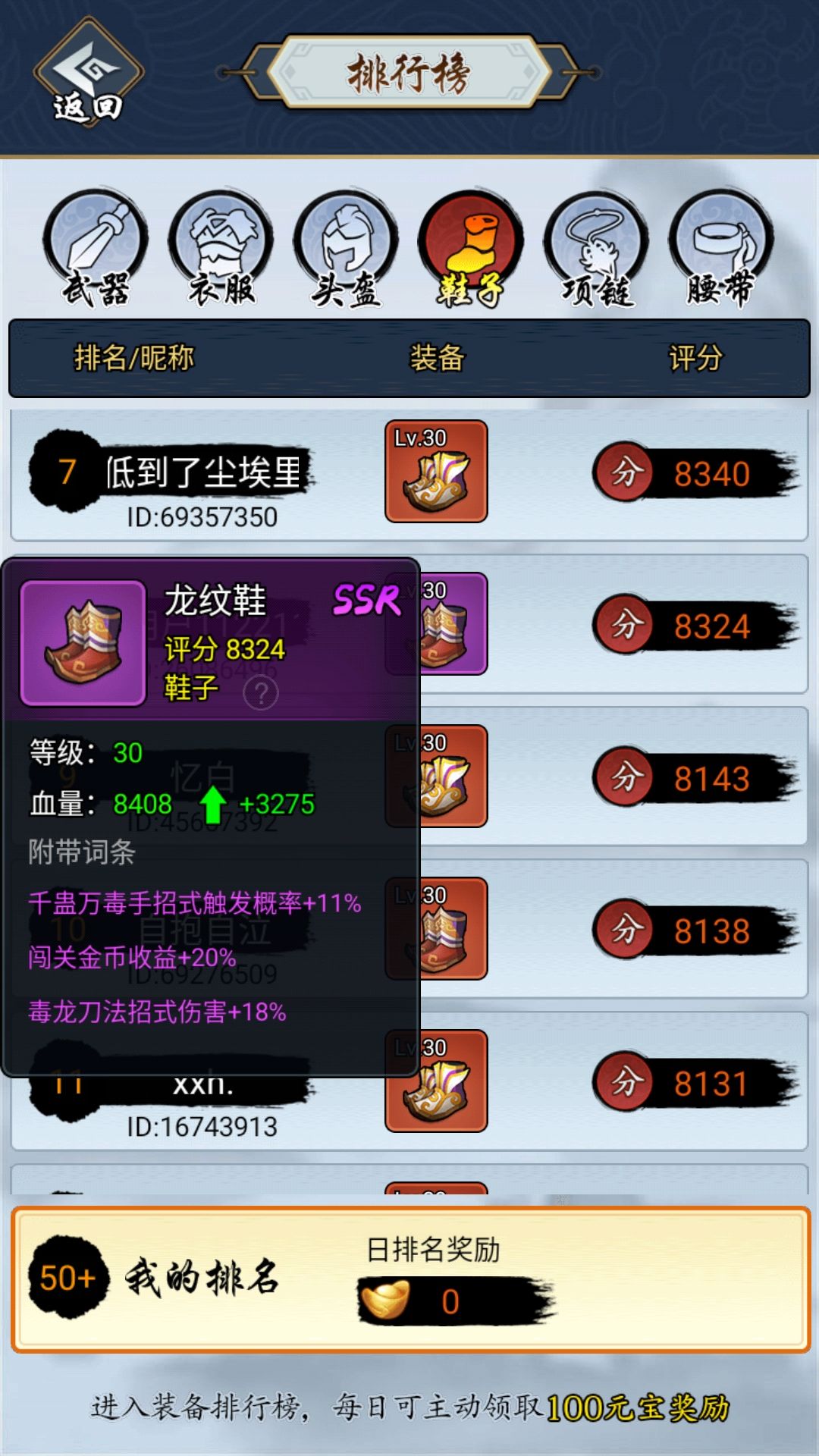View shoe equipment of player 低到了尘埃里

(x=436, y=471)
